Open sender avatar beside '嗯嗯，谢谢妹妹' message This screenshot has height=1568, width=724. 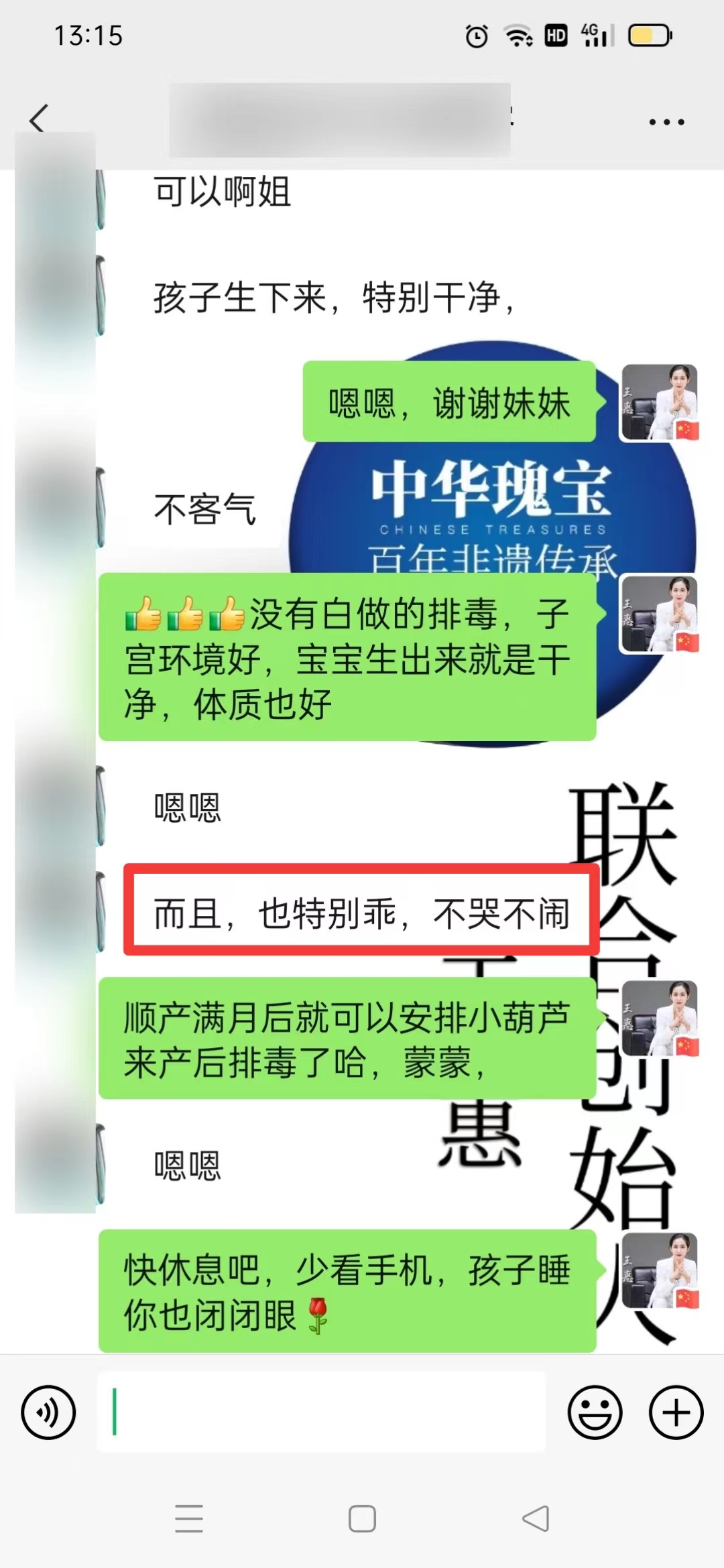coord(660,402)
